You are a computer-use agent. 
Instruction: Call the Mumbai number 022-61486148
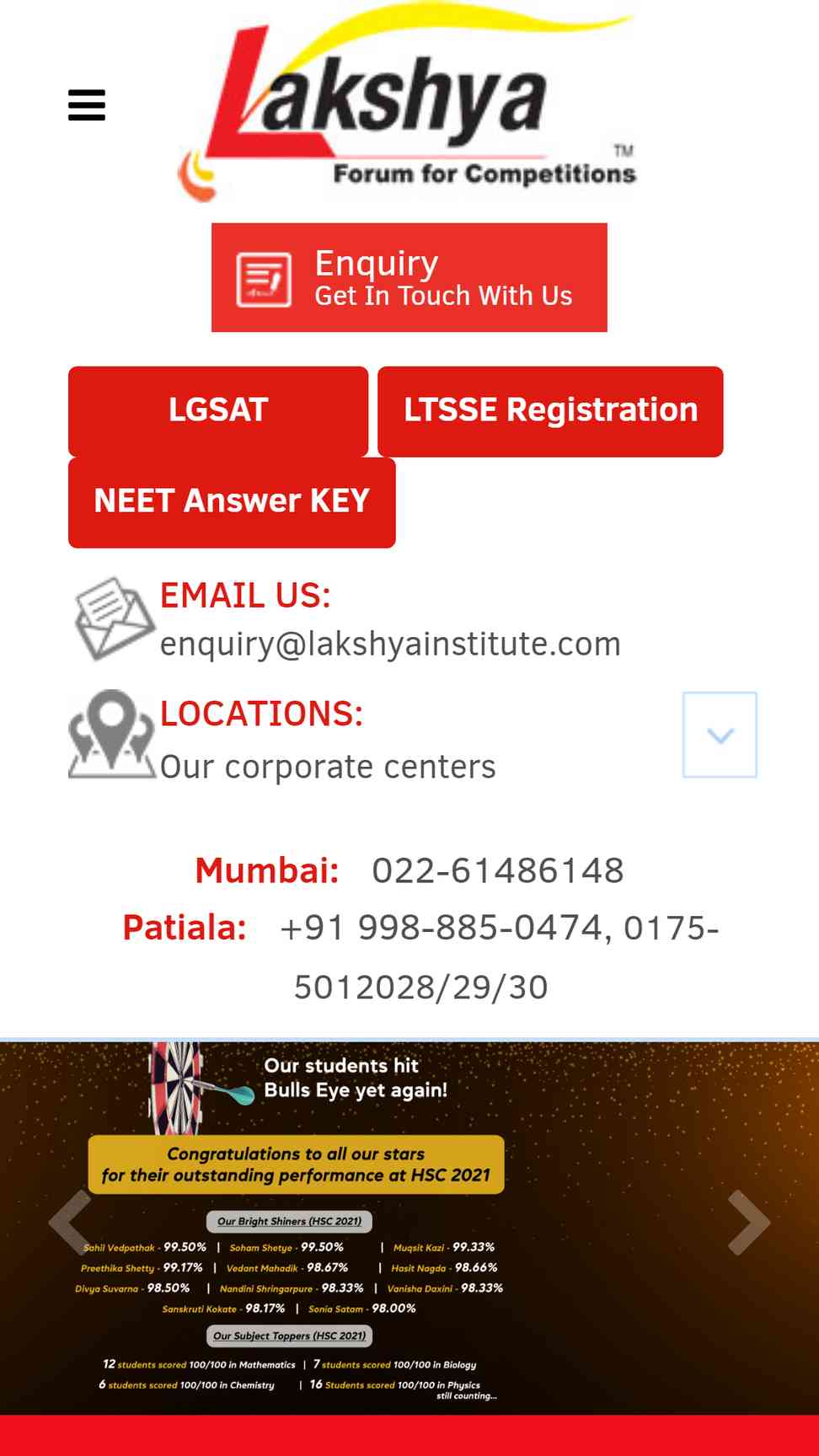(498, 870)
